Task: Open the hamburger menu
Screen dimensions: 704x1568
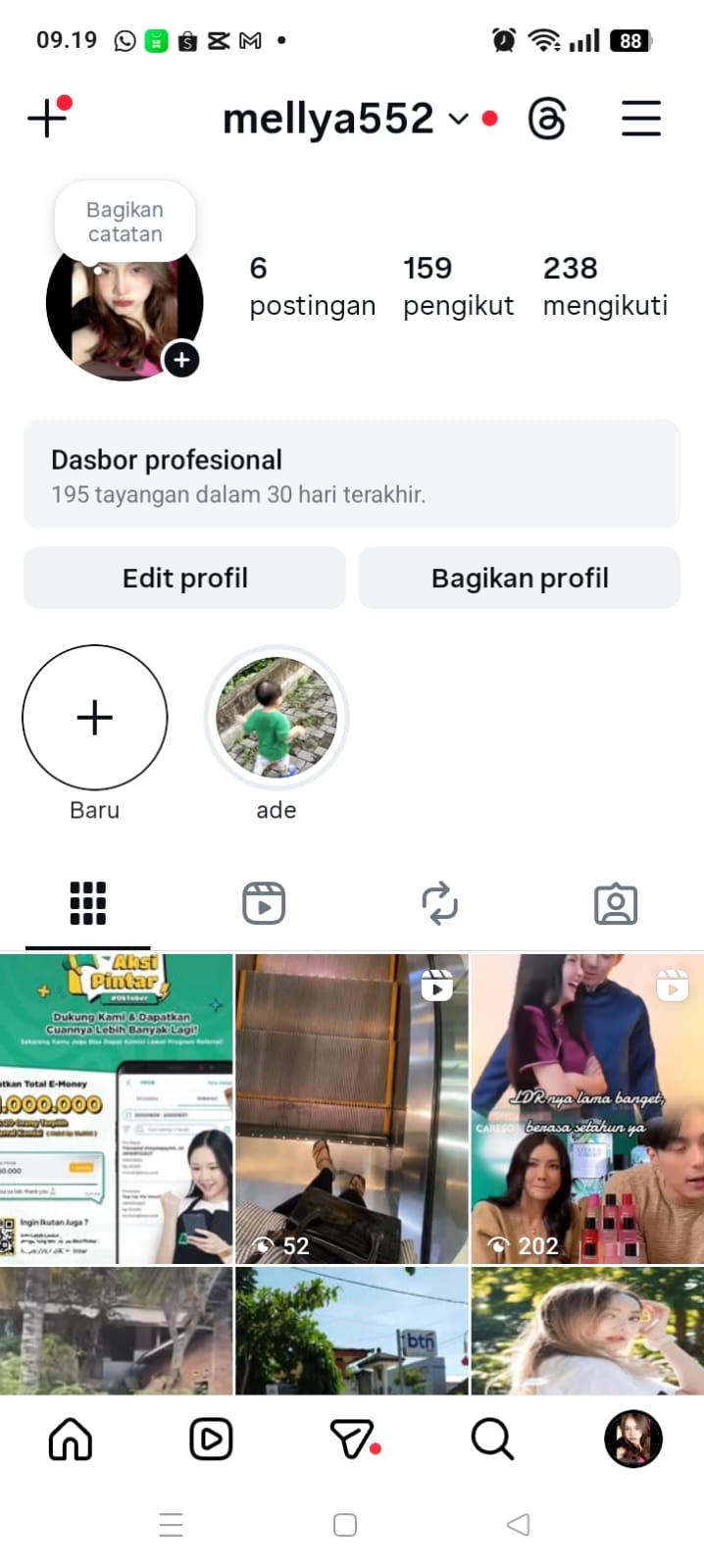Action: tap(640, 120)
